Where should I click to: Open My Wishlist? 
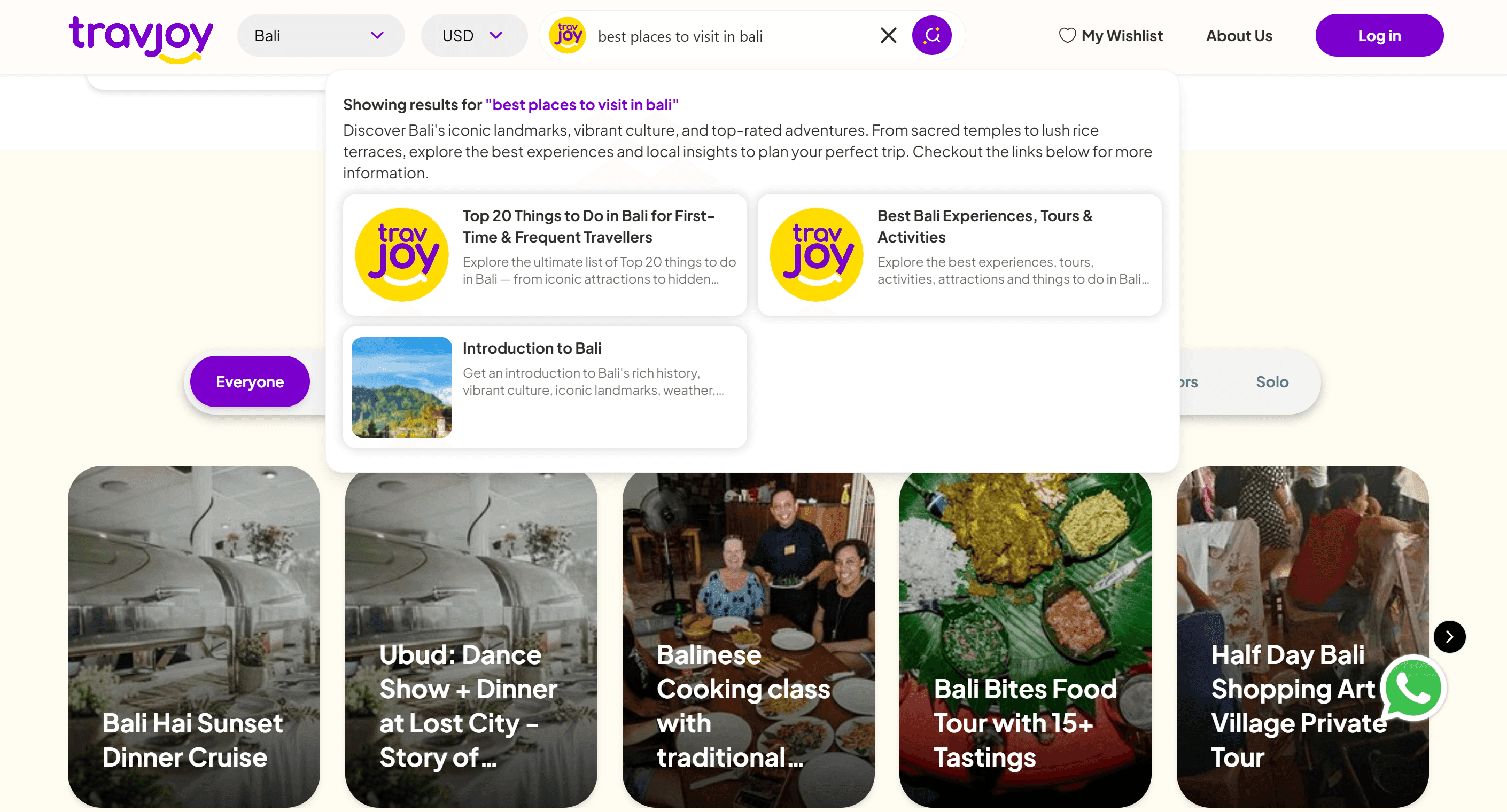click(1110, 36)
